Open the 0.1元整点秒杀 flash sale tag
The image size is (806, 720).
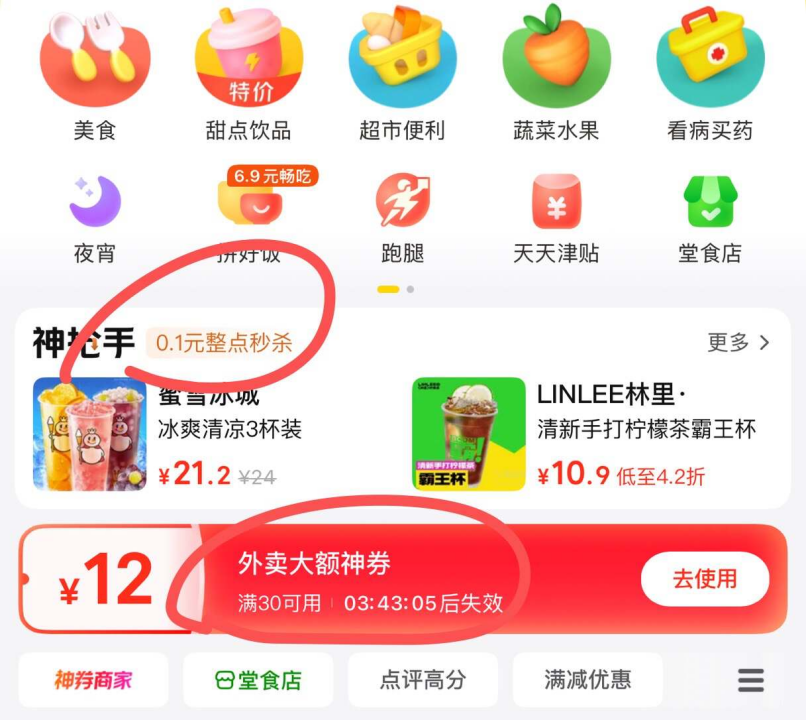pos(224,343)
